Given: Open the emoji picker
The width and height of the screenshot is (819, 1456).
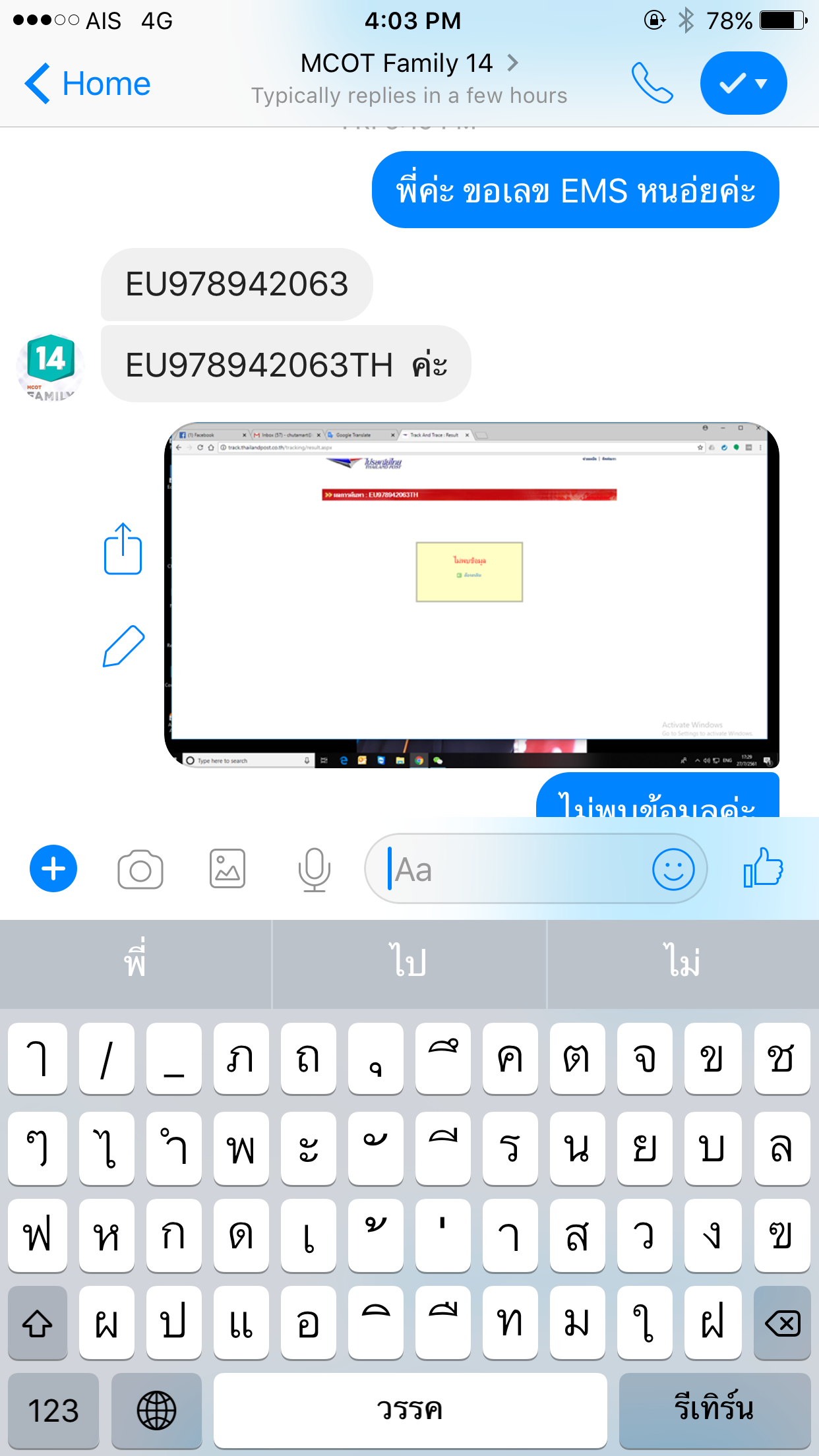Looking at the screenshot, I should (673, 869).
